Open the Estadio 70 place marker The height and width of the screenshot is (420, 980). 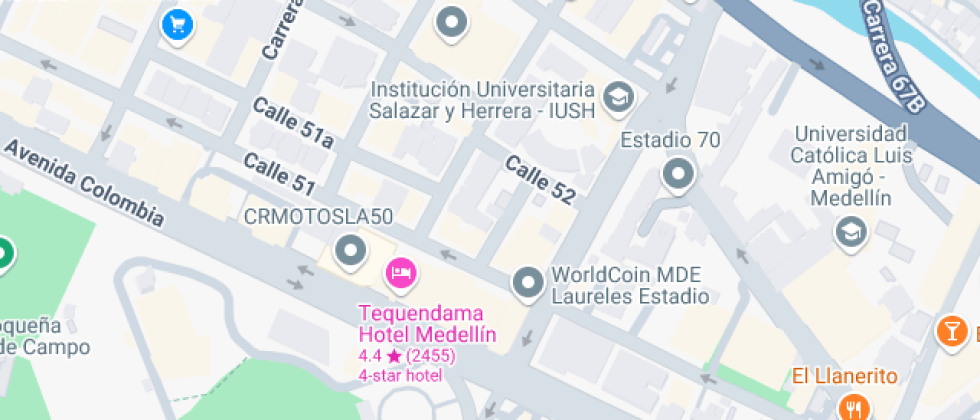pos(679,175)
